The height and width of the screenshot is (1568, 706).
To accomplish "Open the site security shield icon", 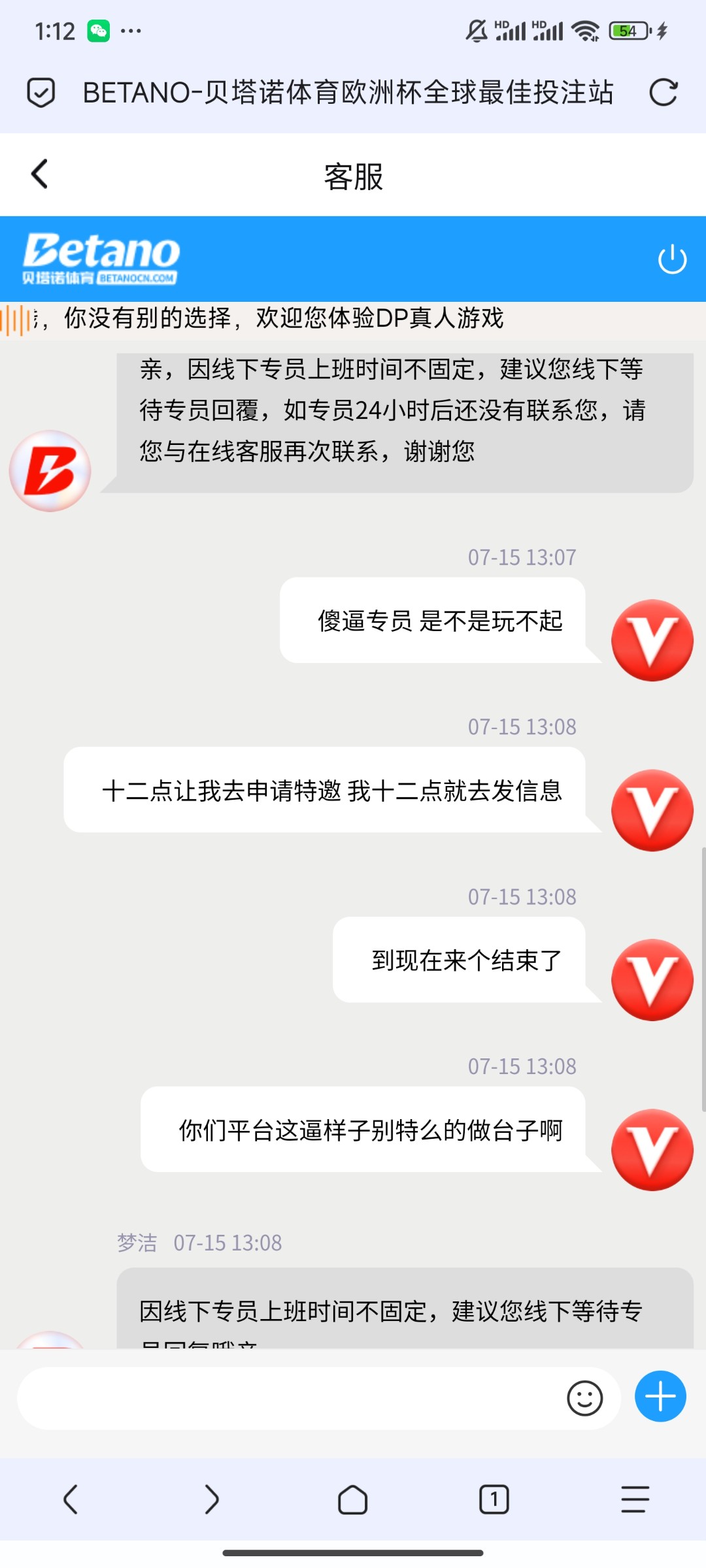I will tap(41, 92).
